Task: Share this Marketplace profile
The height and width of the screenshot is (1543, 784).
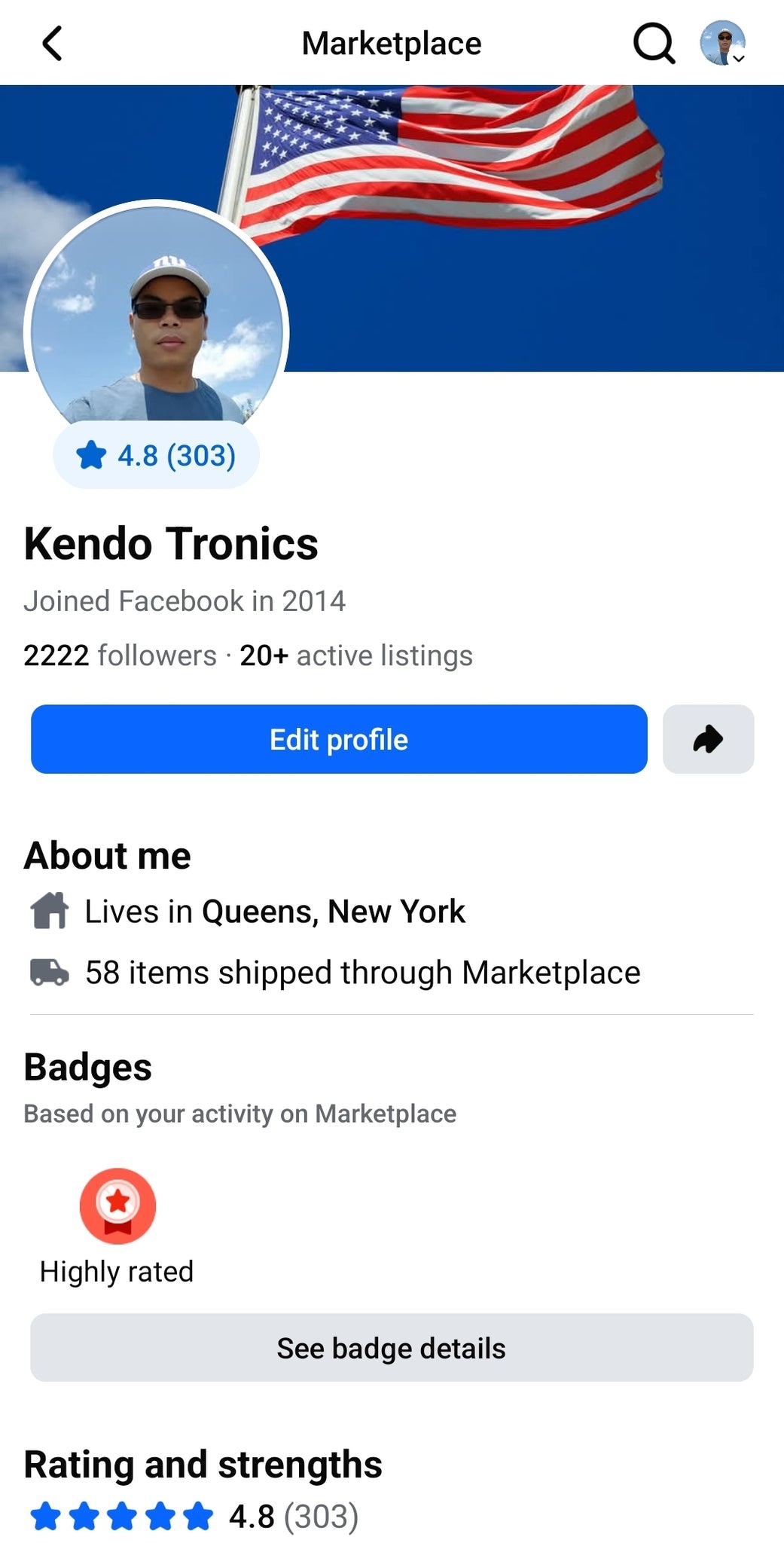Action: point(708,739)
